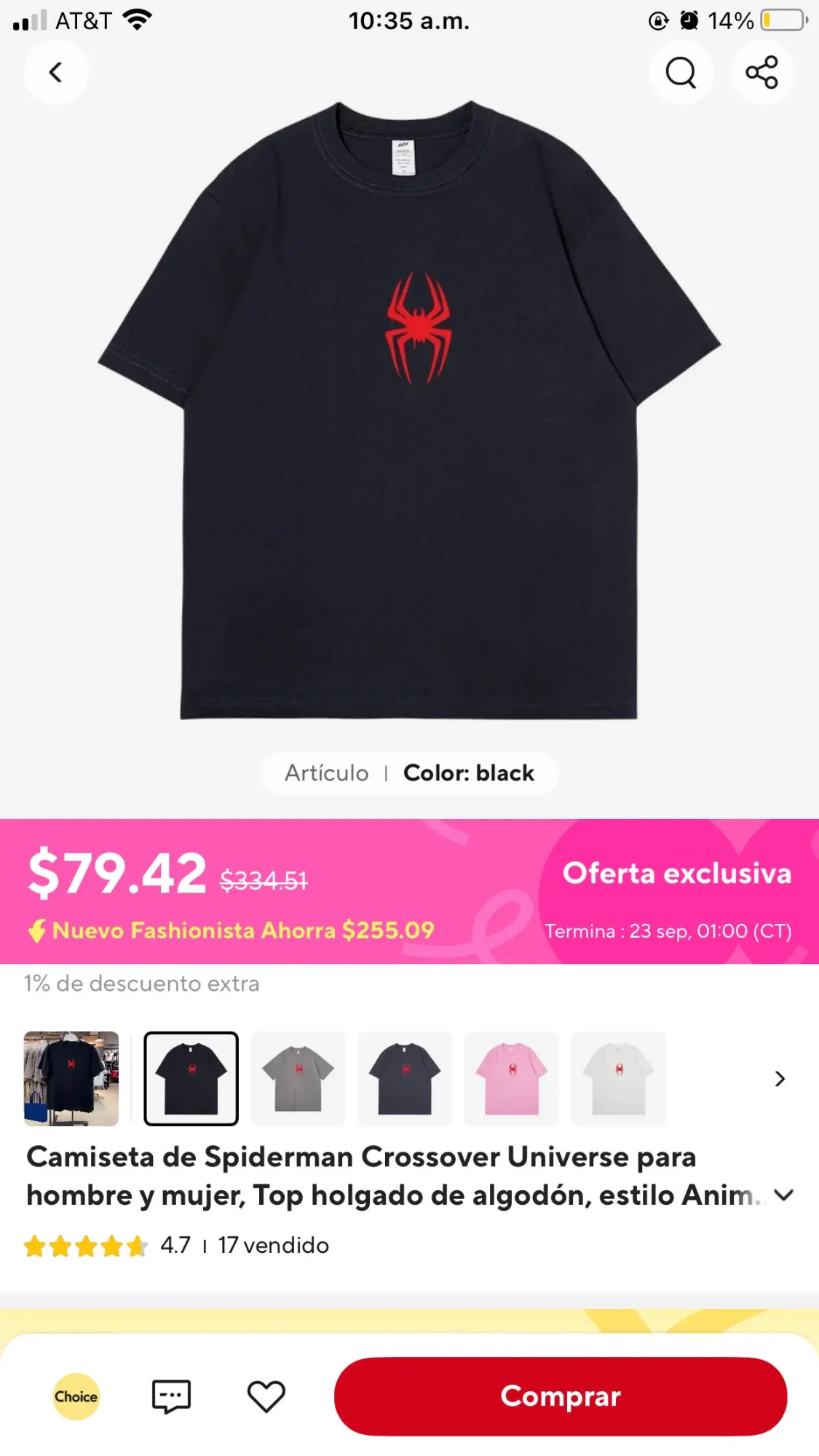819x1456 pixels.
Task: Select the white shirt color variant
Action: pyautogui.click(x=618, y=1078)
